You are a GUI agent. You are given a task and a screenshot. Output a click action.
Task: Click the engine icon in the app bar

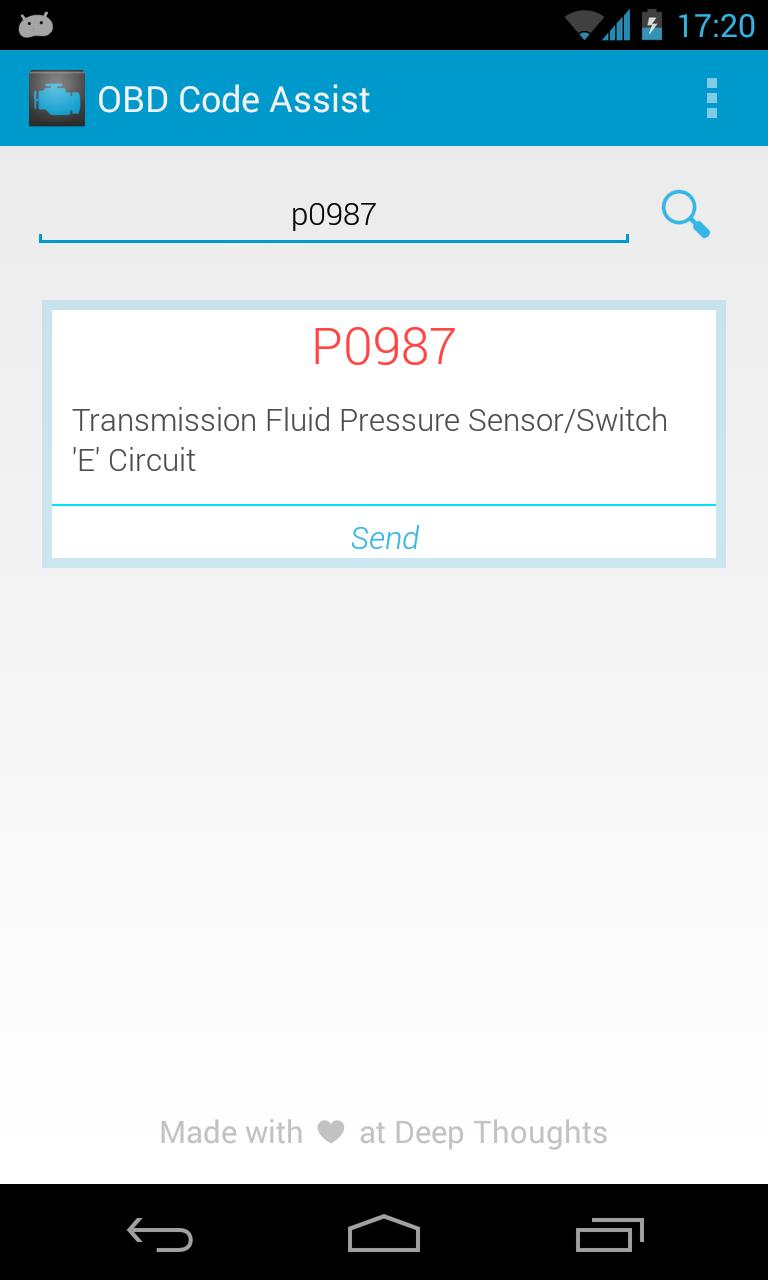(x=57, y=97)
